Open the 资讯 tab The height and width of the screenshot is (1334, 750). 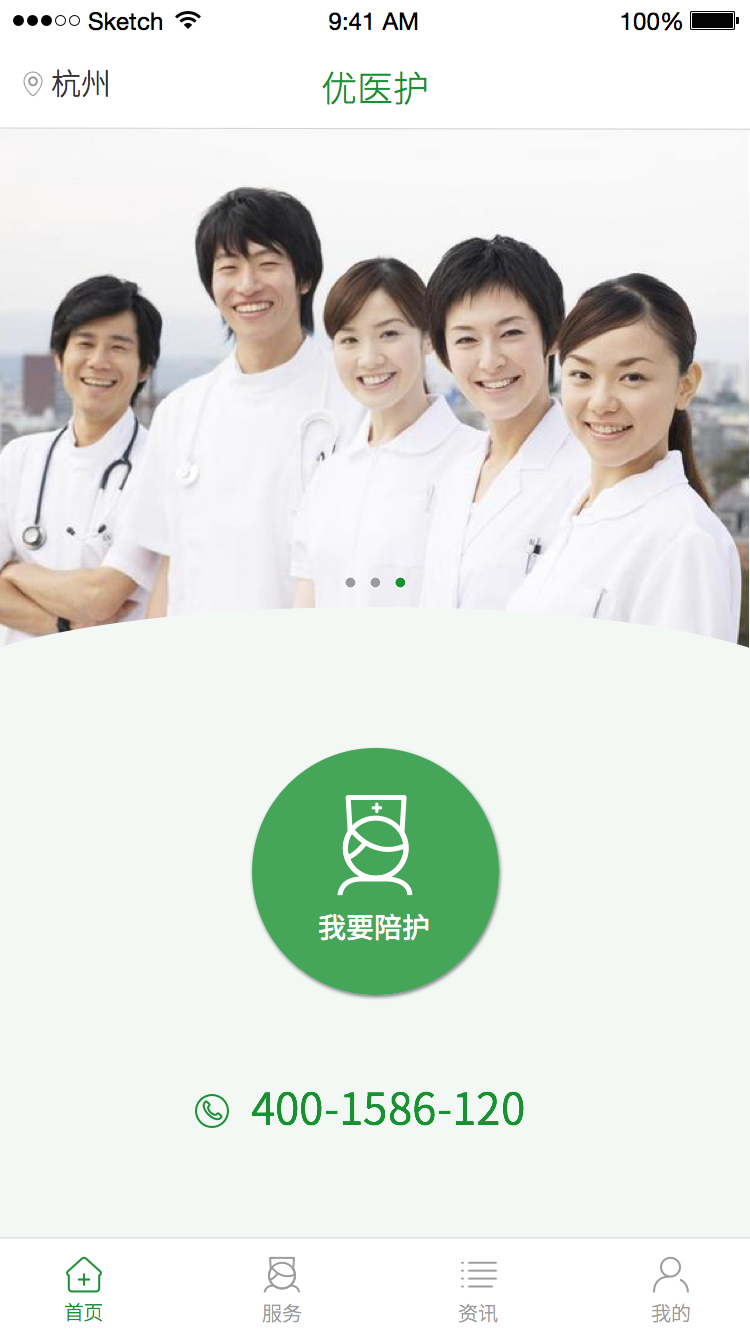pyautogui.click(x=478, y=1290)
